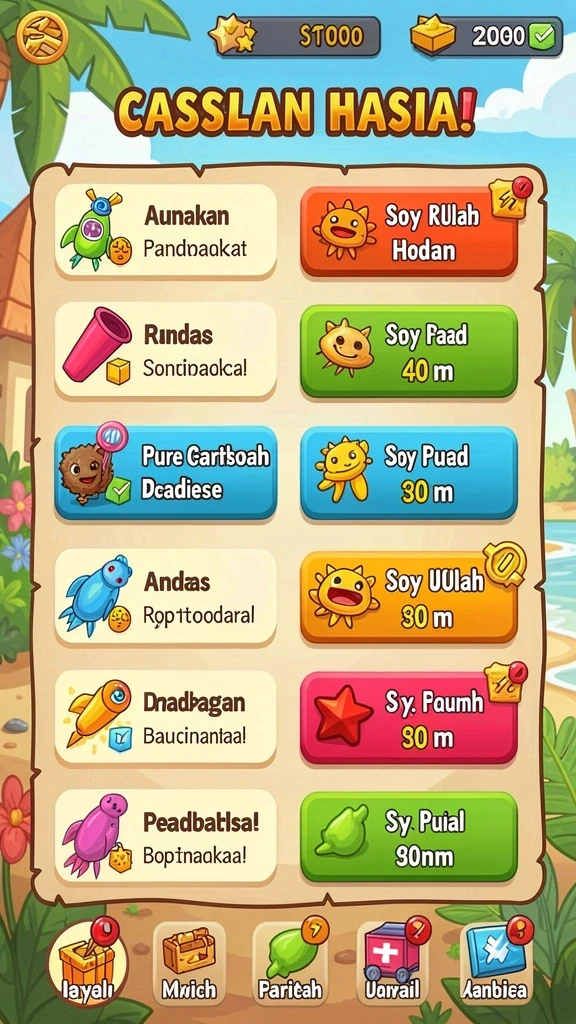Open the Aunakan item card
576x1024 pixels.
165,232
